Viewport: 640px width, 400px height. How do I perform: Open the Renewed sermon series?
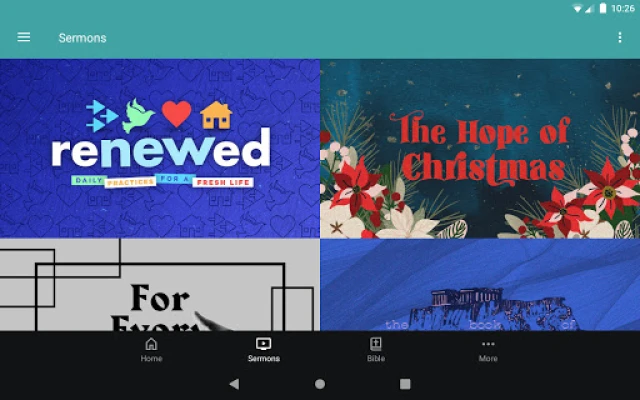point(160,148)
